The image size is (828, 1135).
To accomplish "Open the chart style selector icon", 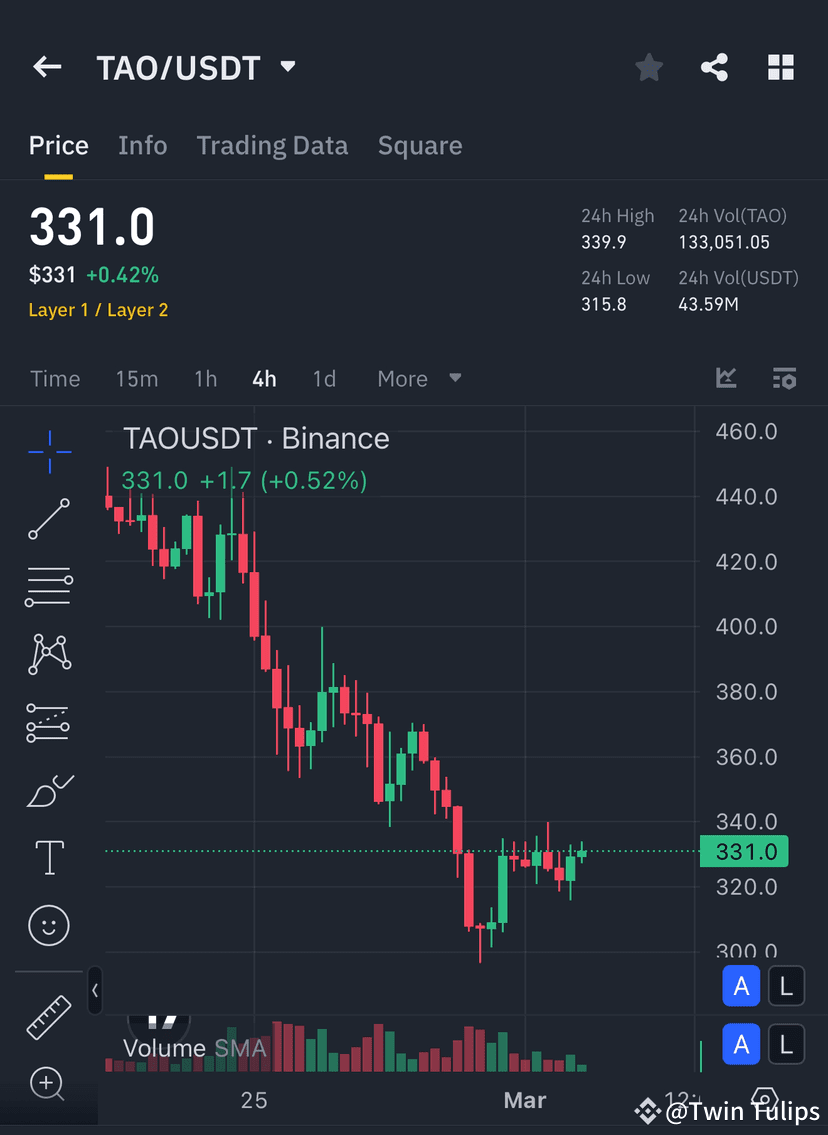I will coord(726,378).
